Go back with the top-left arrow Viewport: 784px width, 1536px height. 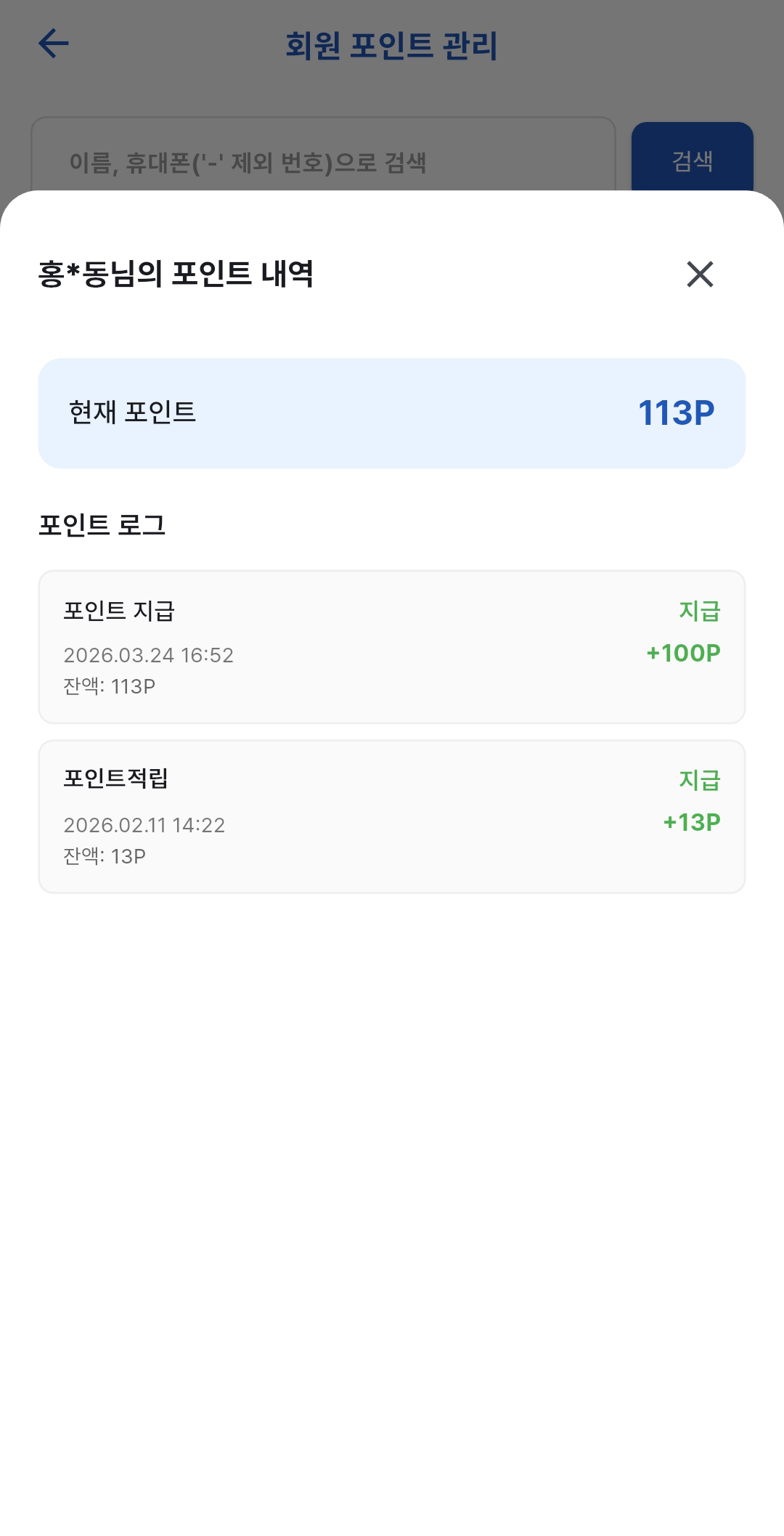(x=54, y=44)
